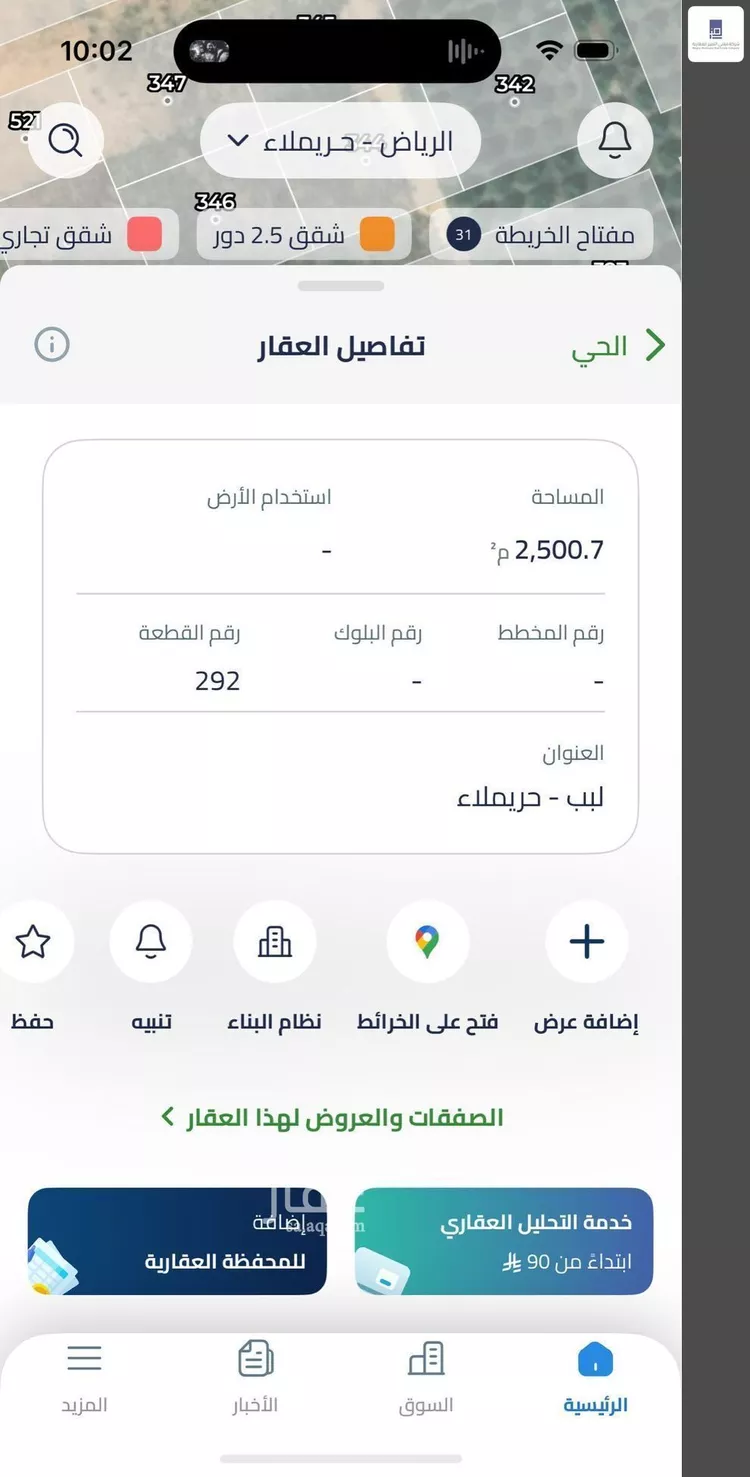Go home using the الرئيسية house icon
The height and width of the screenshot is (1477, 750).
tap(597, 1357)
